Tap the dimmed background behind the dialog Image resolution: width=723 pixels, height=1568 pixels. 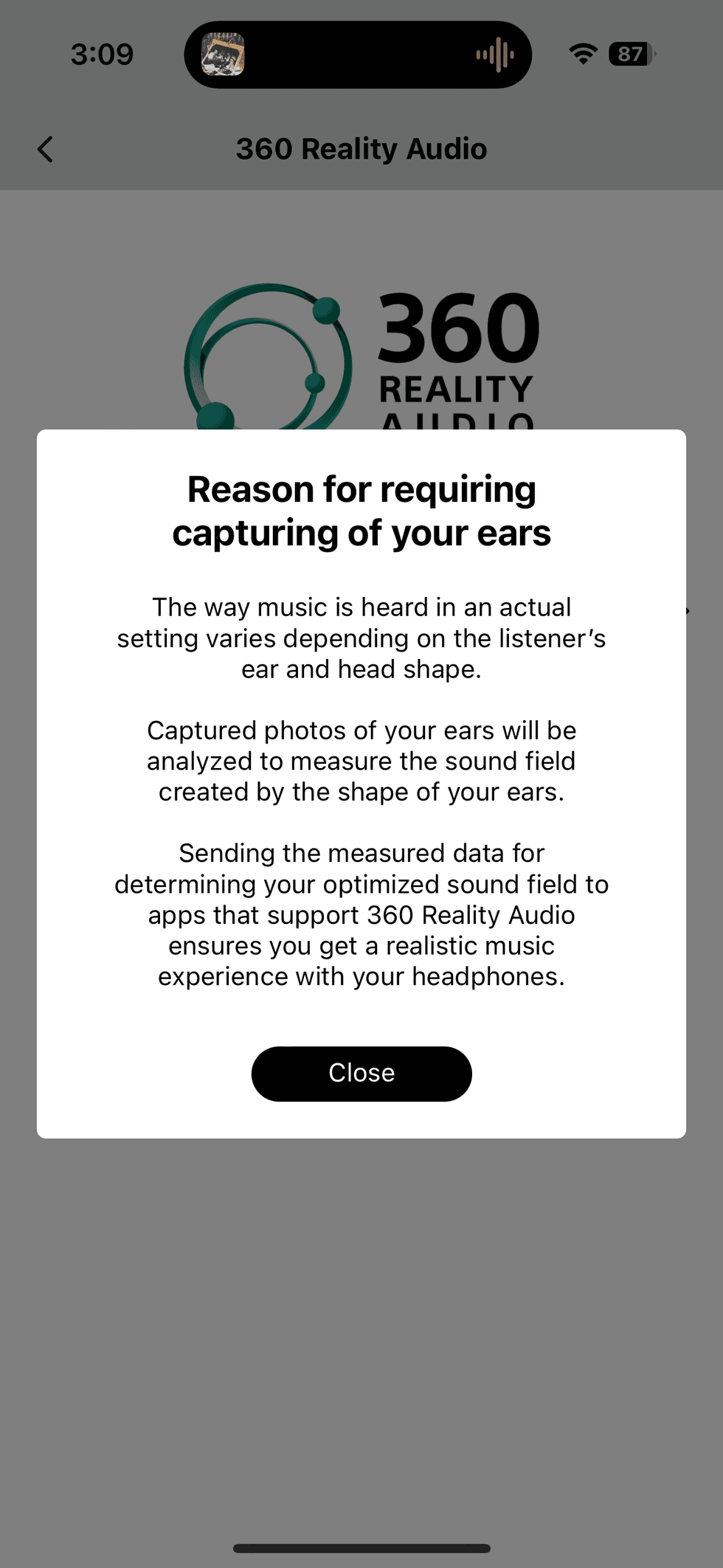point(361,1328)
